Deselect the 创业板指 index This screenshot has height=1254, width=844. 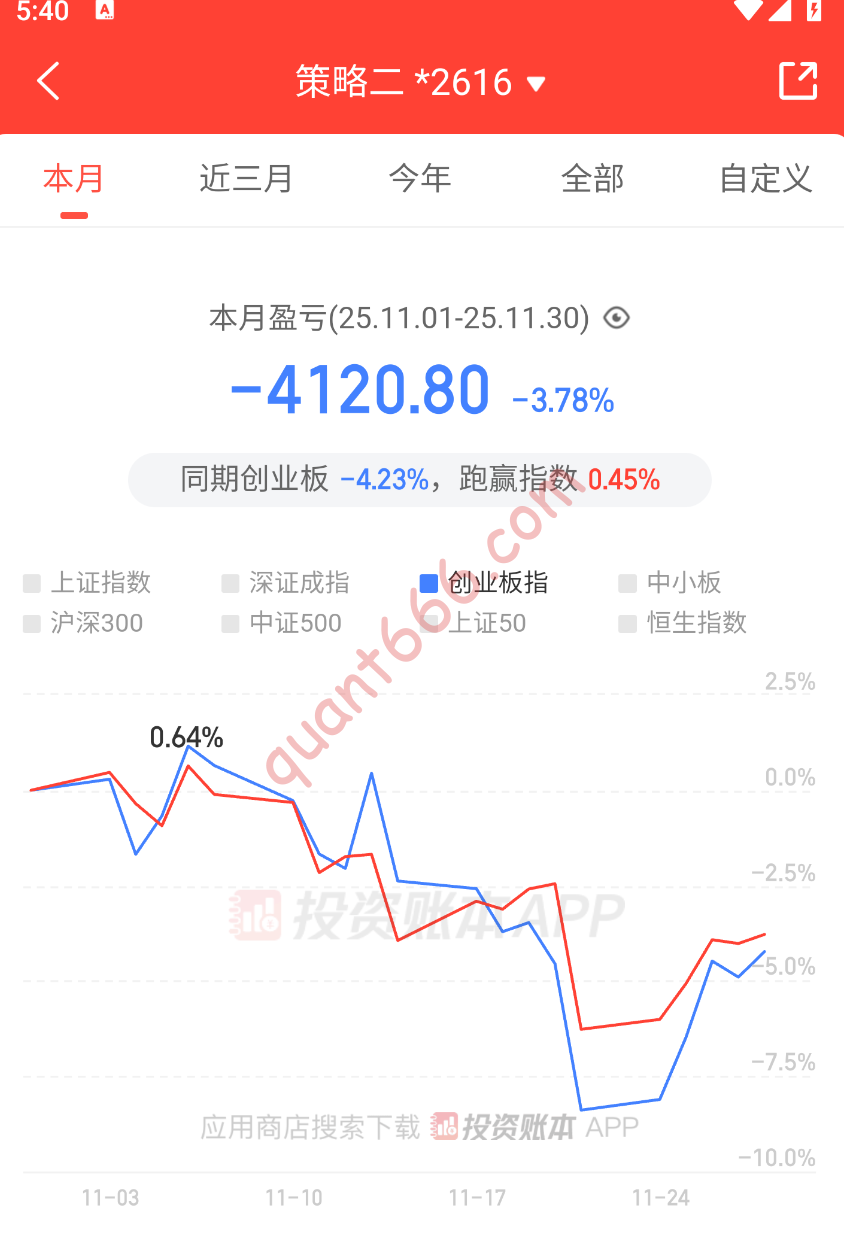[x=484, y=583]
